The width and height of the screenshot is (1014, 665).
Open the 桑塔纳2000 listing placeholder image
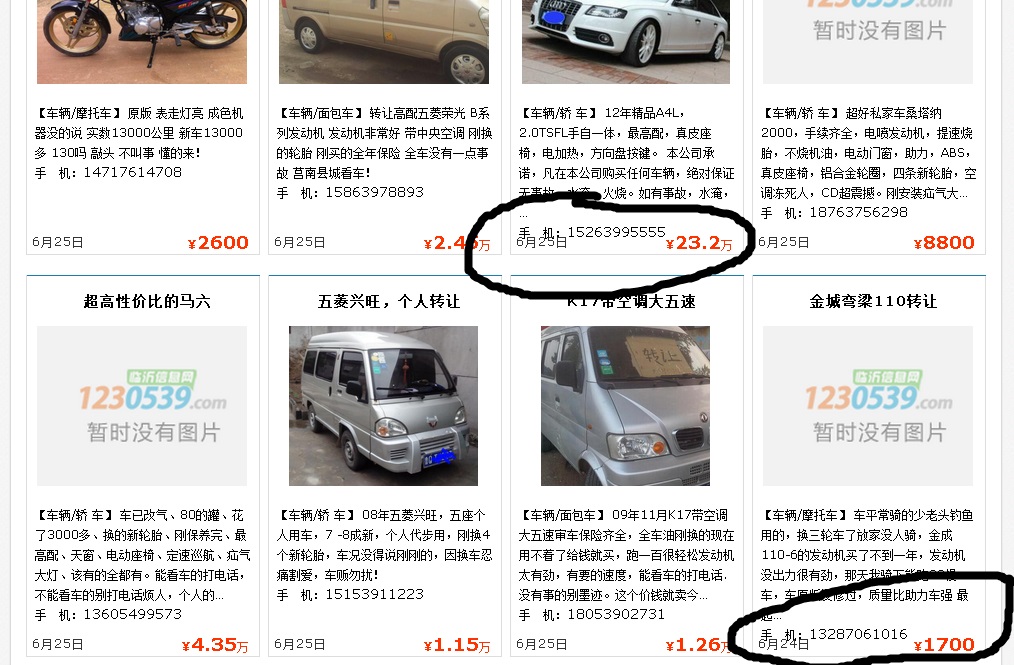(867, 40)
